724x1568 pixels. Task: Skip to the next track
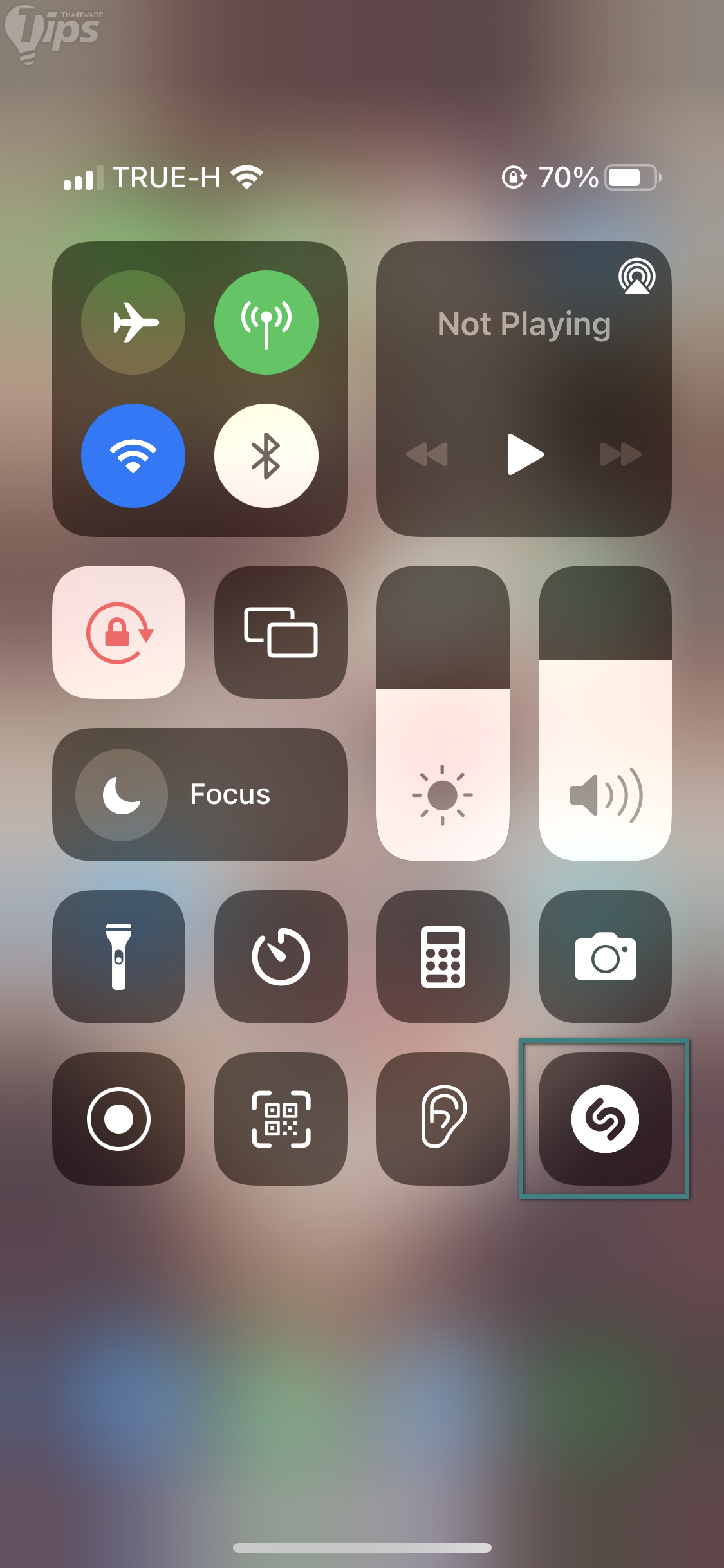pyautogui.click(x=620, y=454)
